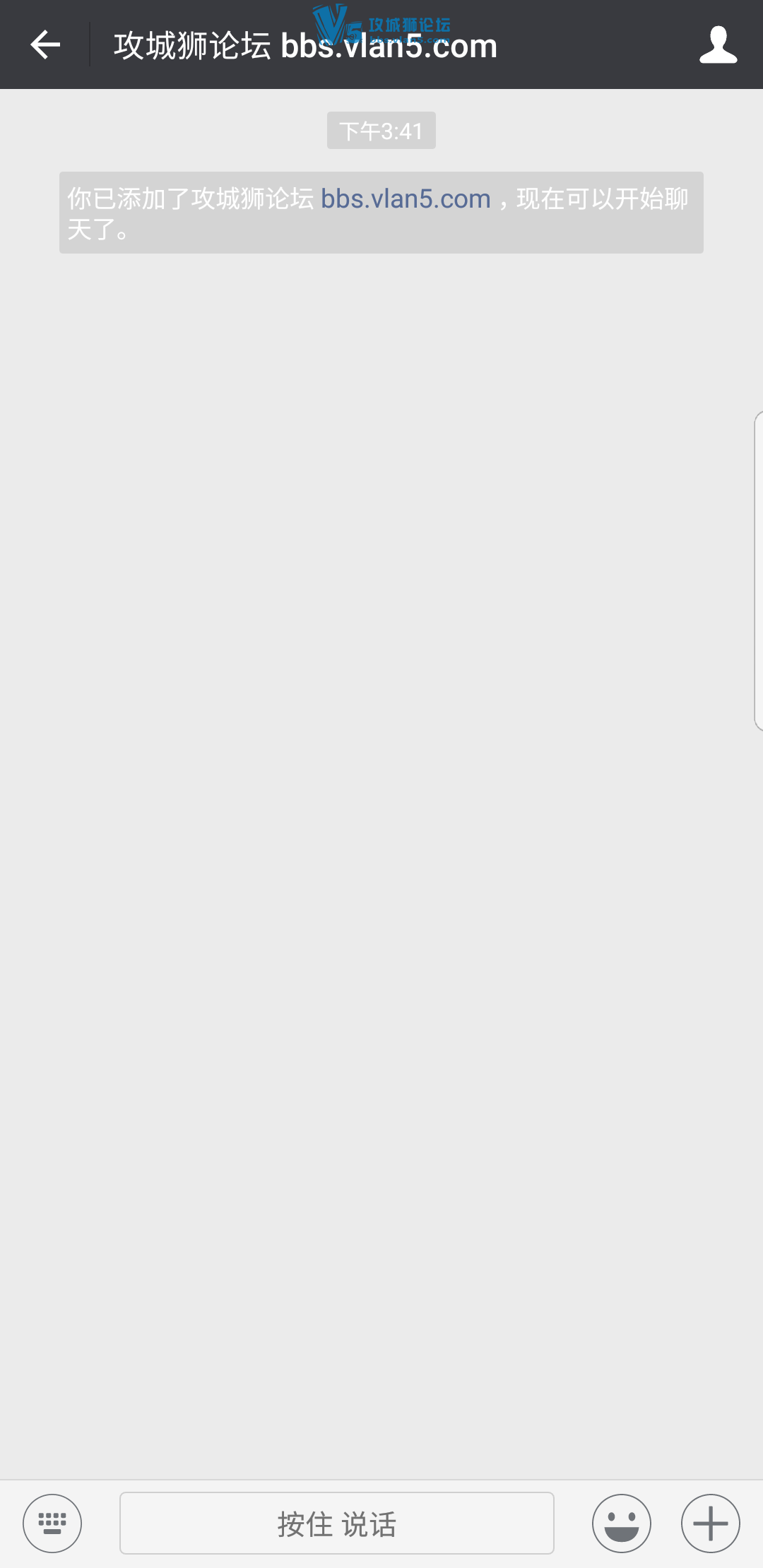Open the bbs.vlan5.com link in message
The width and height of the screenshot is (763, 1568).
click(x=406, y=199)
